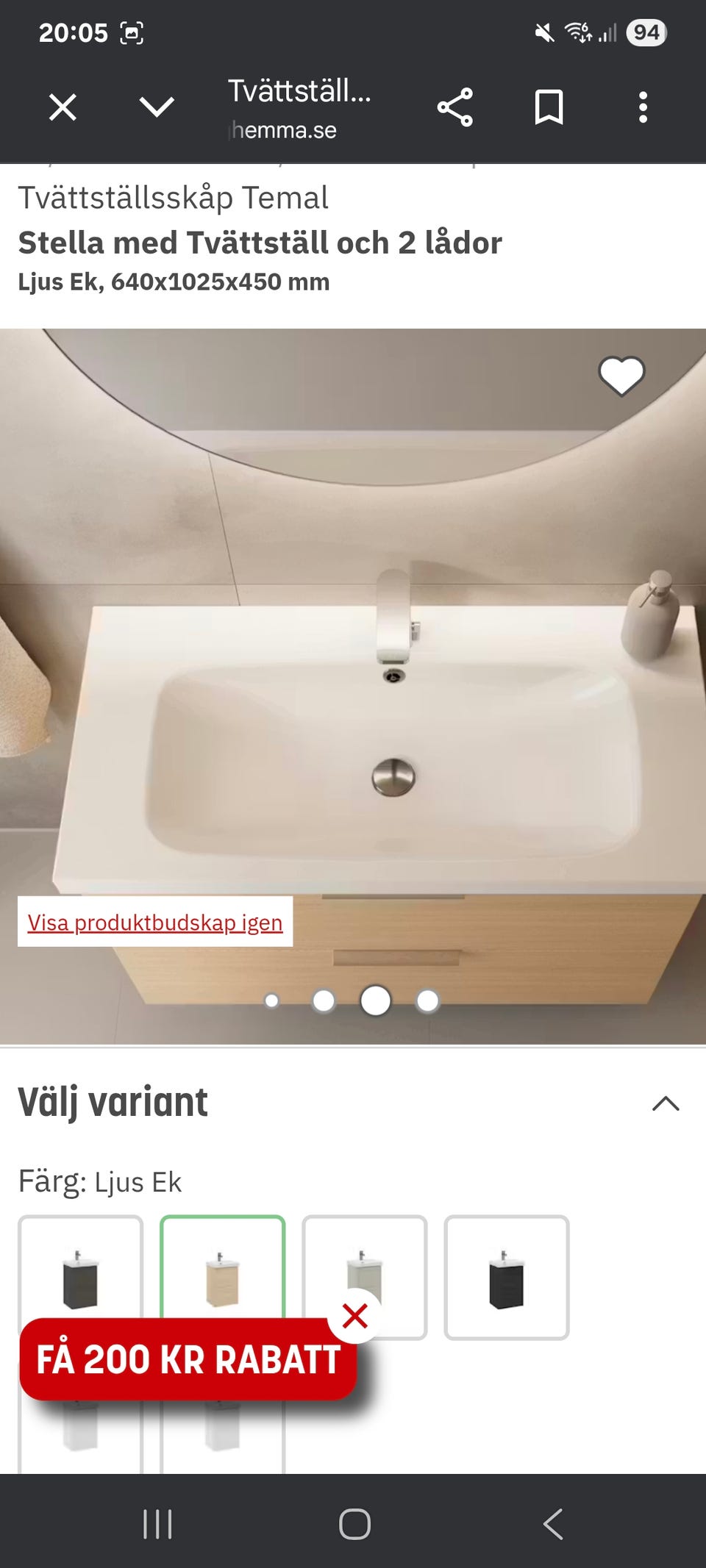Open Visa produktbudskap igen link

coord(155,921)
